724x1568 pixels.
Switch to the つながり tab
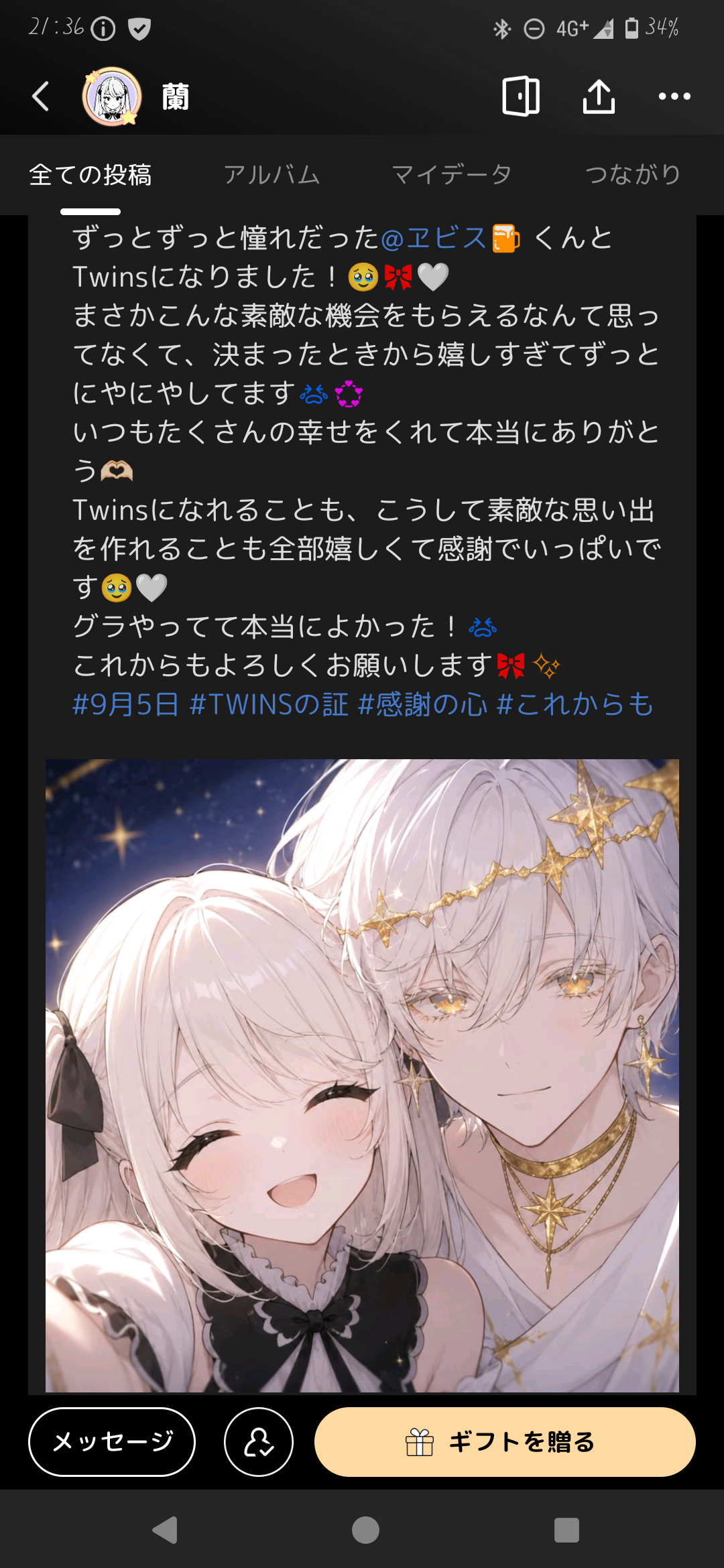click(x=633, y=175)
